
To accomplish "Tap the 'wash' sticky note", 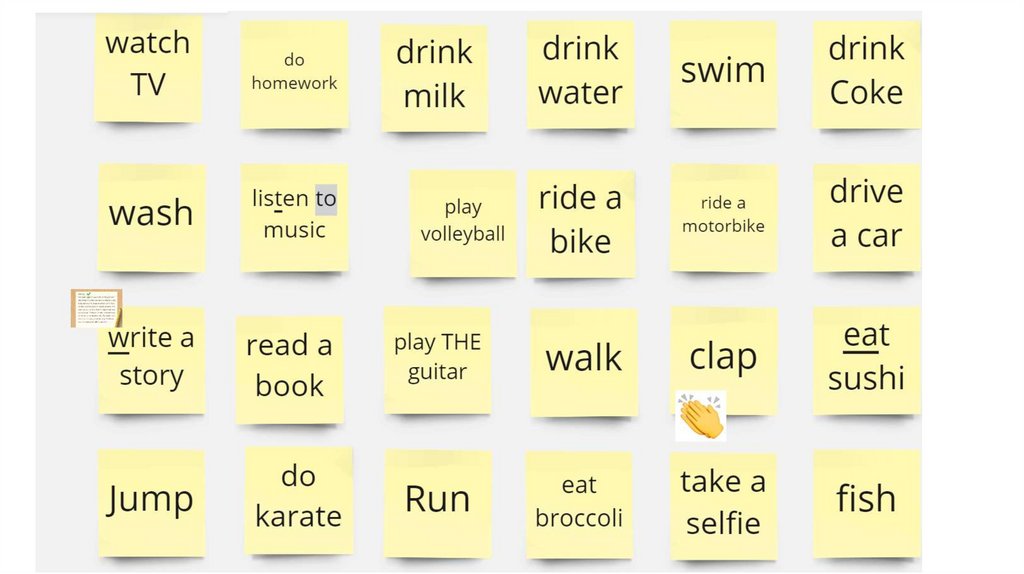I will 152,216.
